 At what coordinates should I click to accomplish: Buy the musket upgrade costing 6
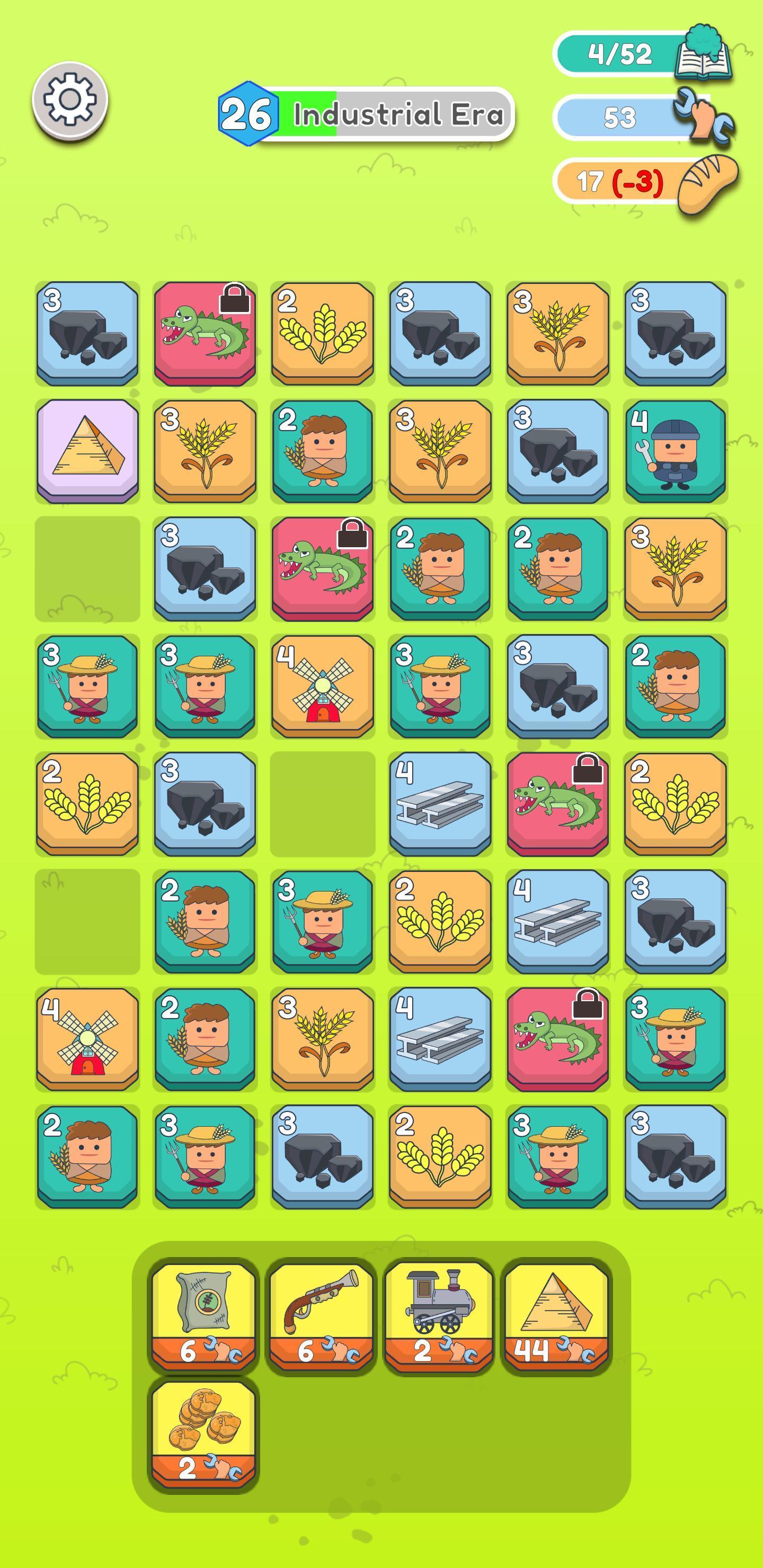pos(322,1315)
